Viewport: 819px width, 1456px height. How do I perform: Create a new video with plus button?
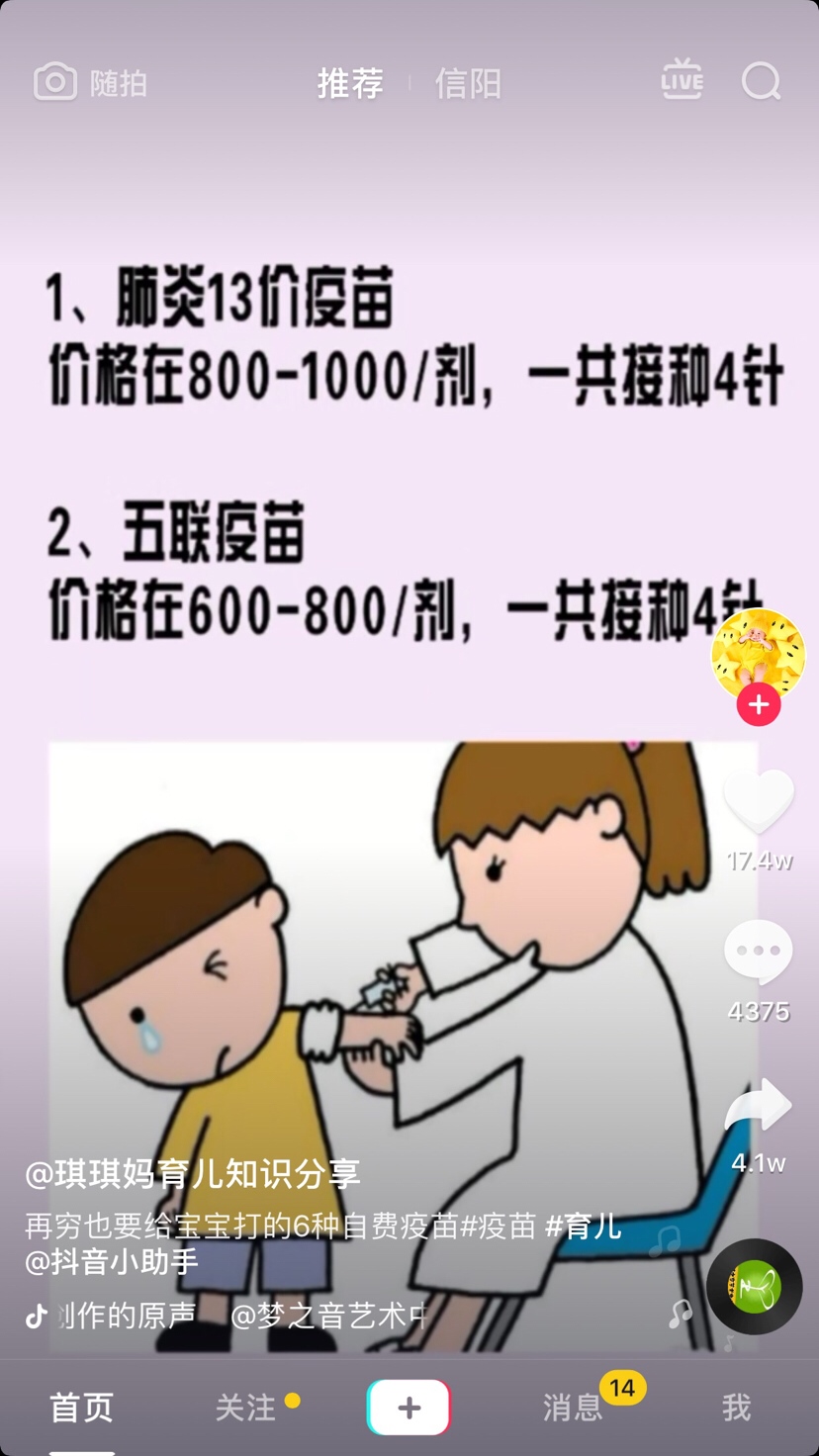(x=409, y=1407)
